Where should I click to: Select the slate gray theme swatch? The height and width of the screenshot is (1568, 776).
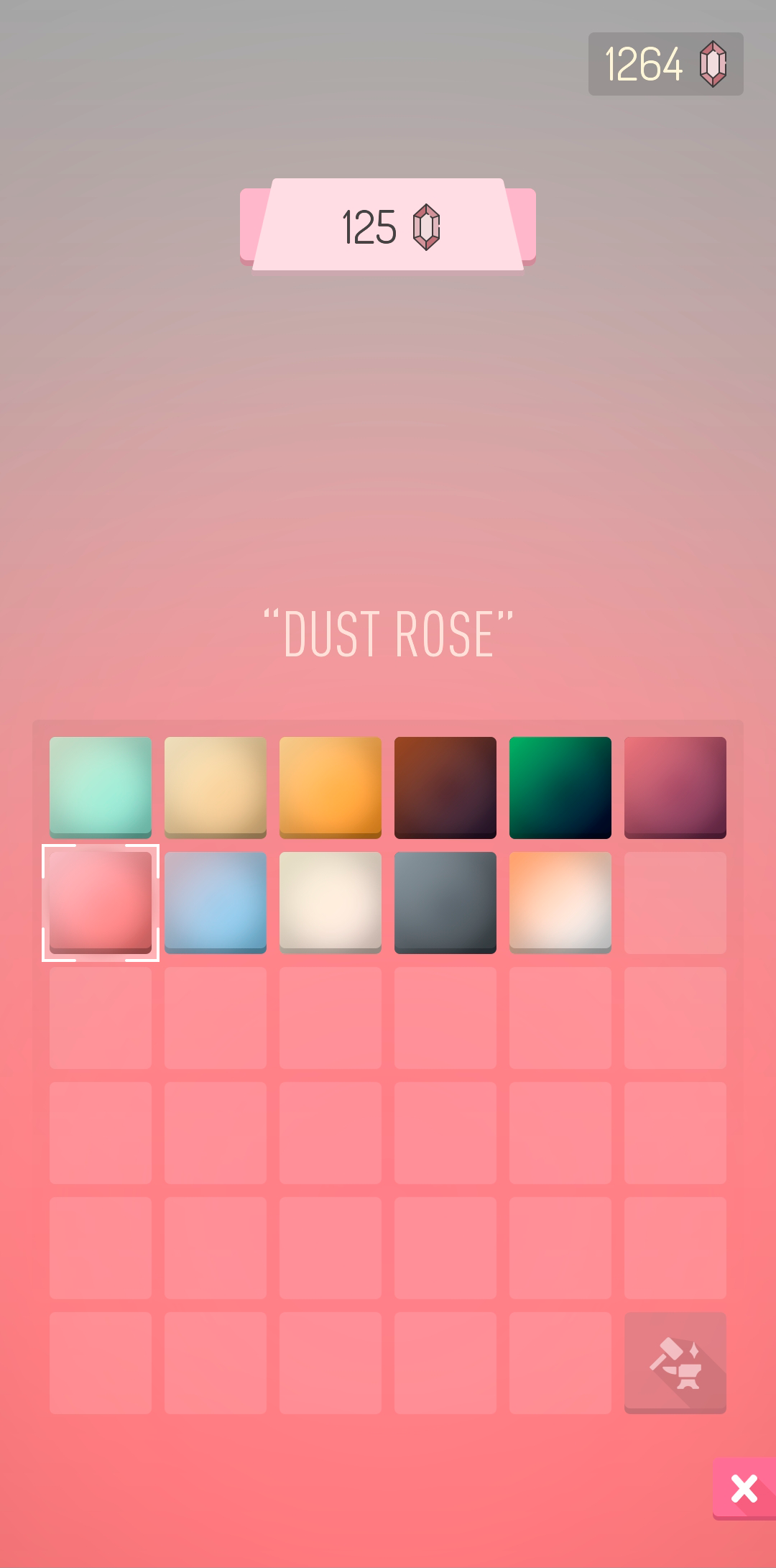tap(445, 902)
